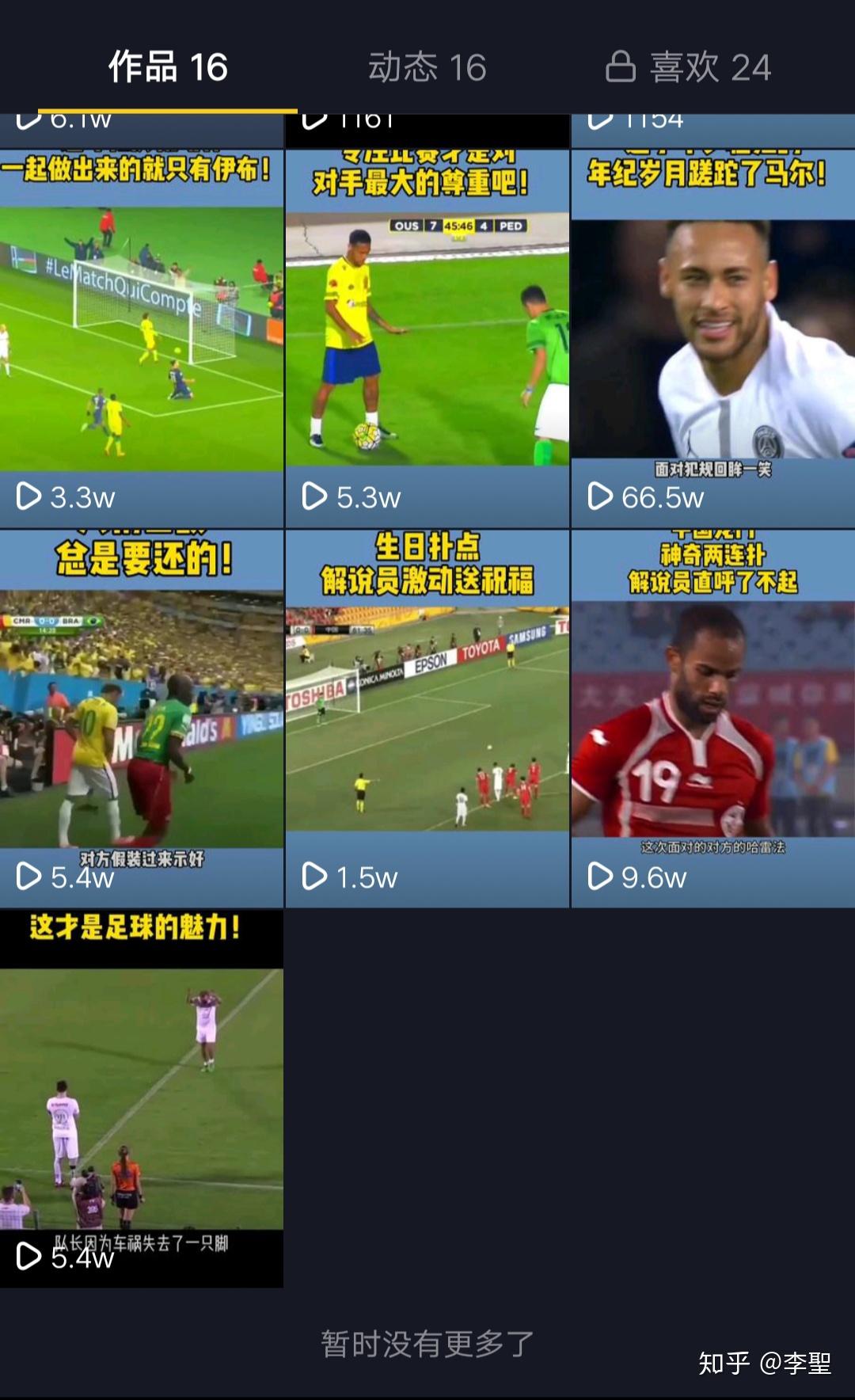
Task: Switch to the 动态 16 tab
Action: pos(427,67)
